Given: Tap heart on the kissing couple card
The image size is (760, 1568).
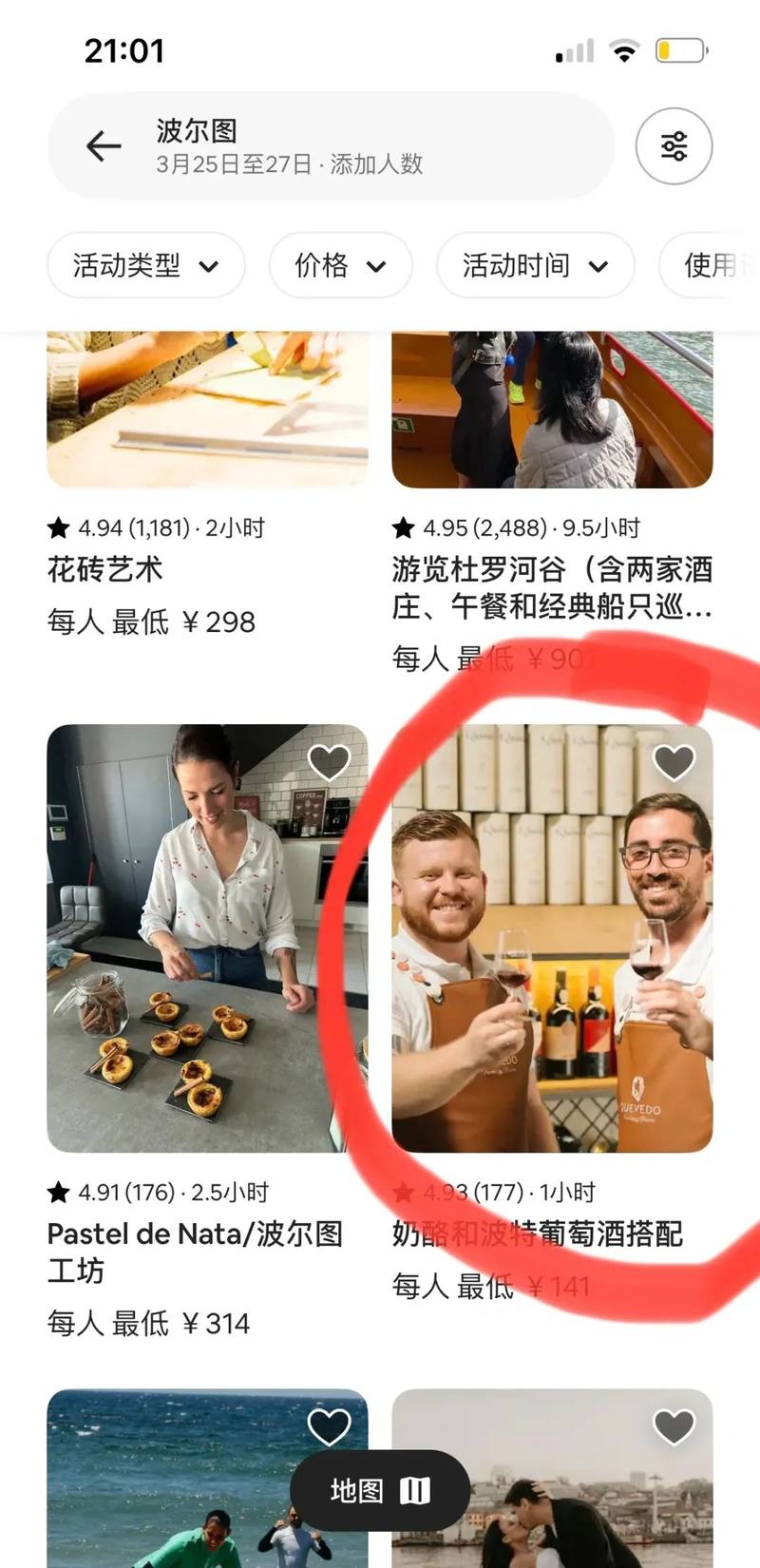Looking at the screenshot, I should tap(674, 1426).
